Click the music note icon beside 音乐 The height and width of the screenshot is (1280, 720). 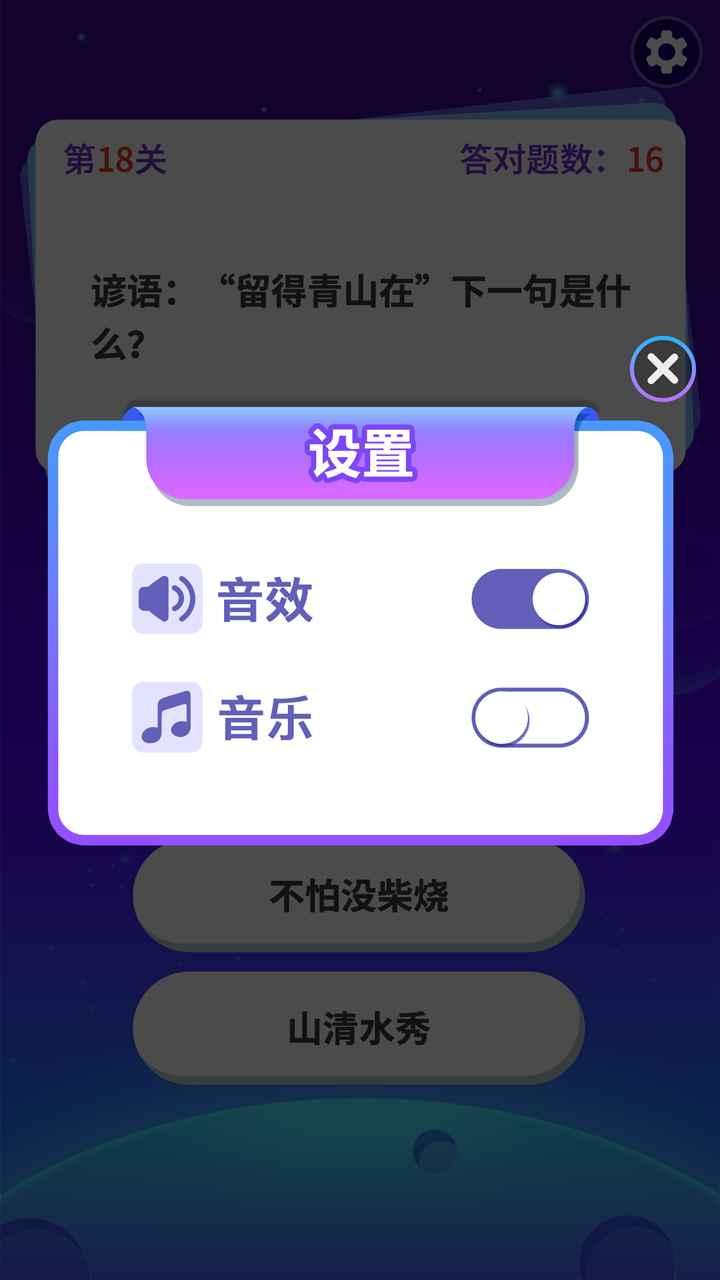[166, 717]
